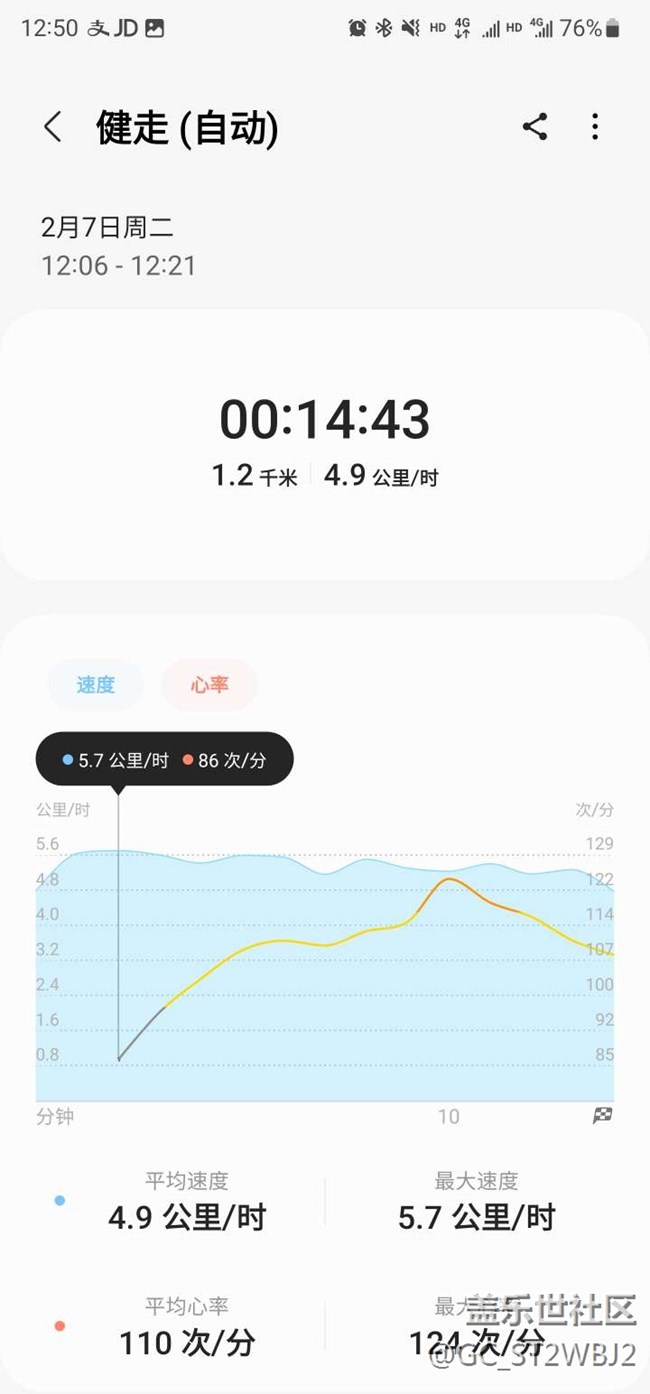The image size is (650, 1394).
Task: Toggle the 心率 chart chip
Action: [210, 685]
